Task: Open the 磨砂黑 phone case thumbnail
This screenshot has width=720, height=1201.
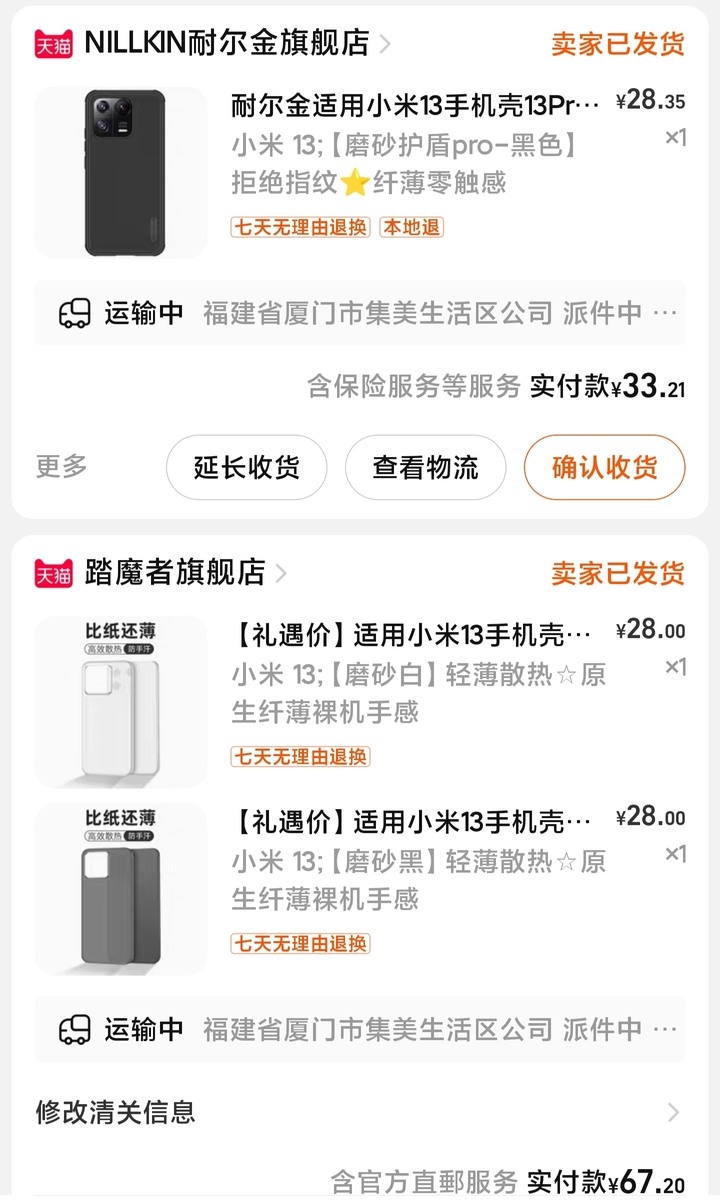Action: (x=121, y=889)
